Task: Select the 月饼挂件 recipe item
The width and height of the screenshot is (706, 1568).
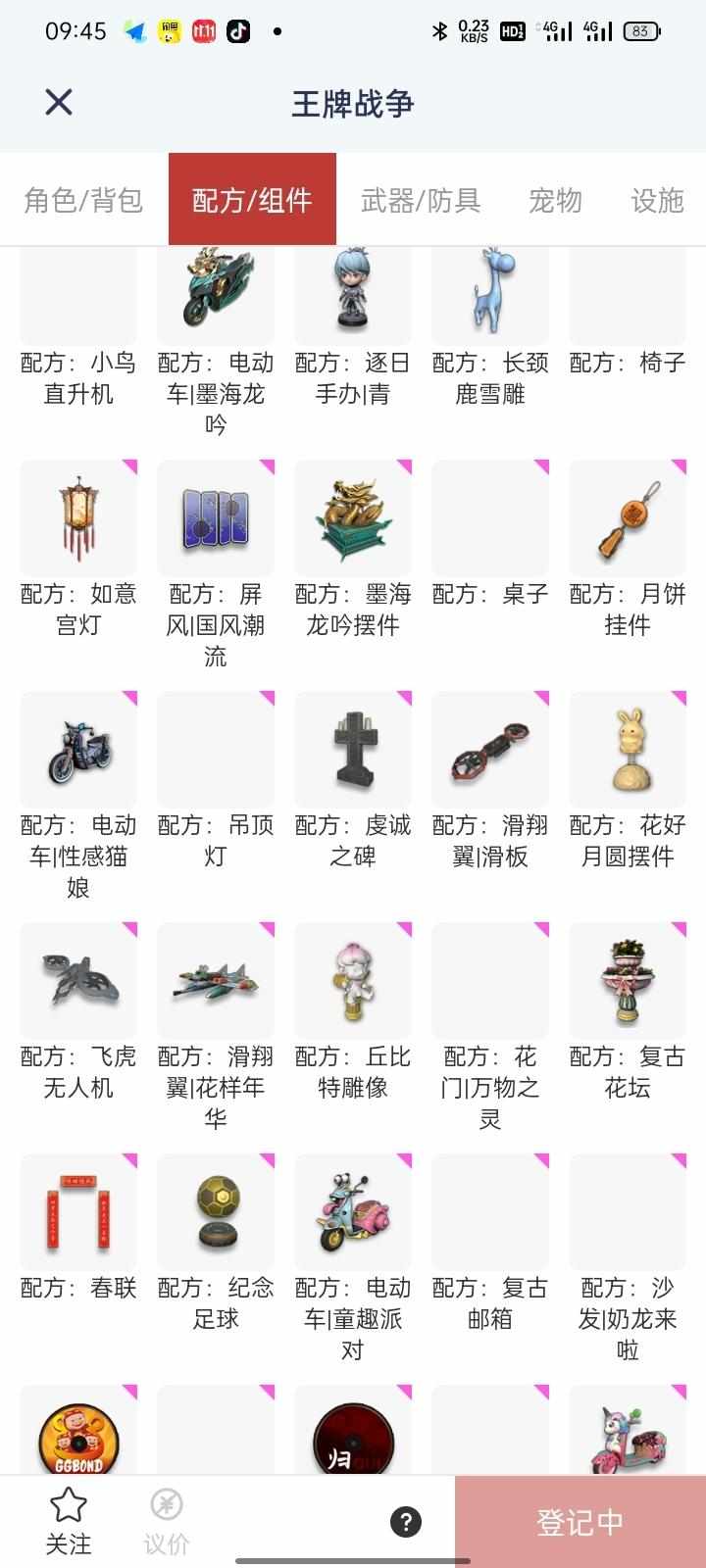Action: (x=628, y=517)
